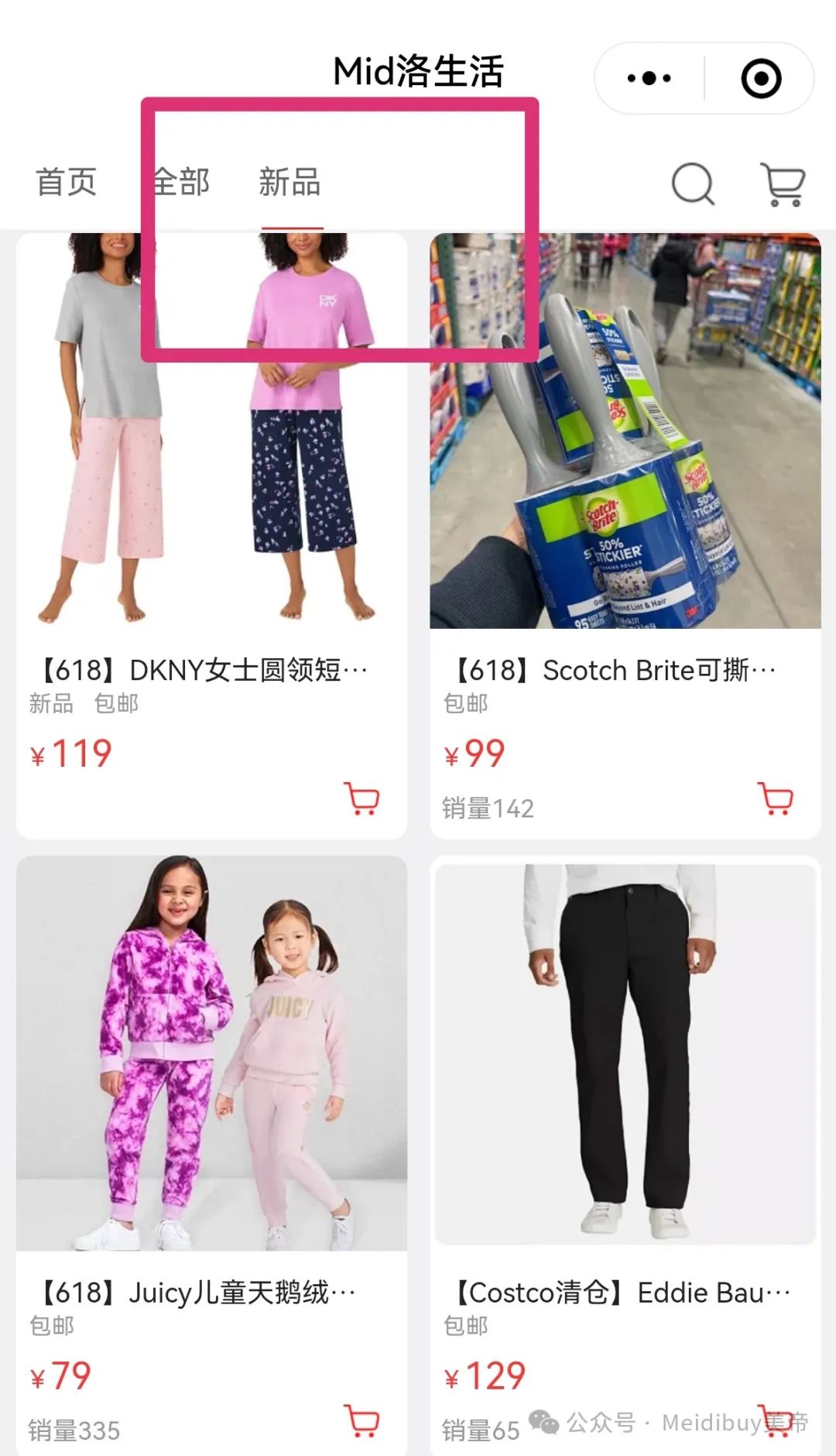Open the shopping cart at top

click(x=784, y=184)
